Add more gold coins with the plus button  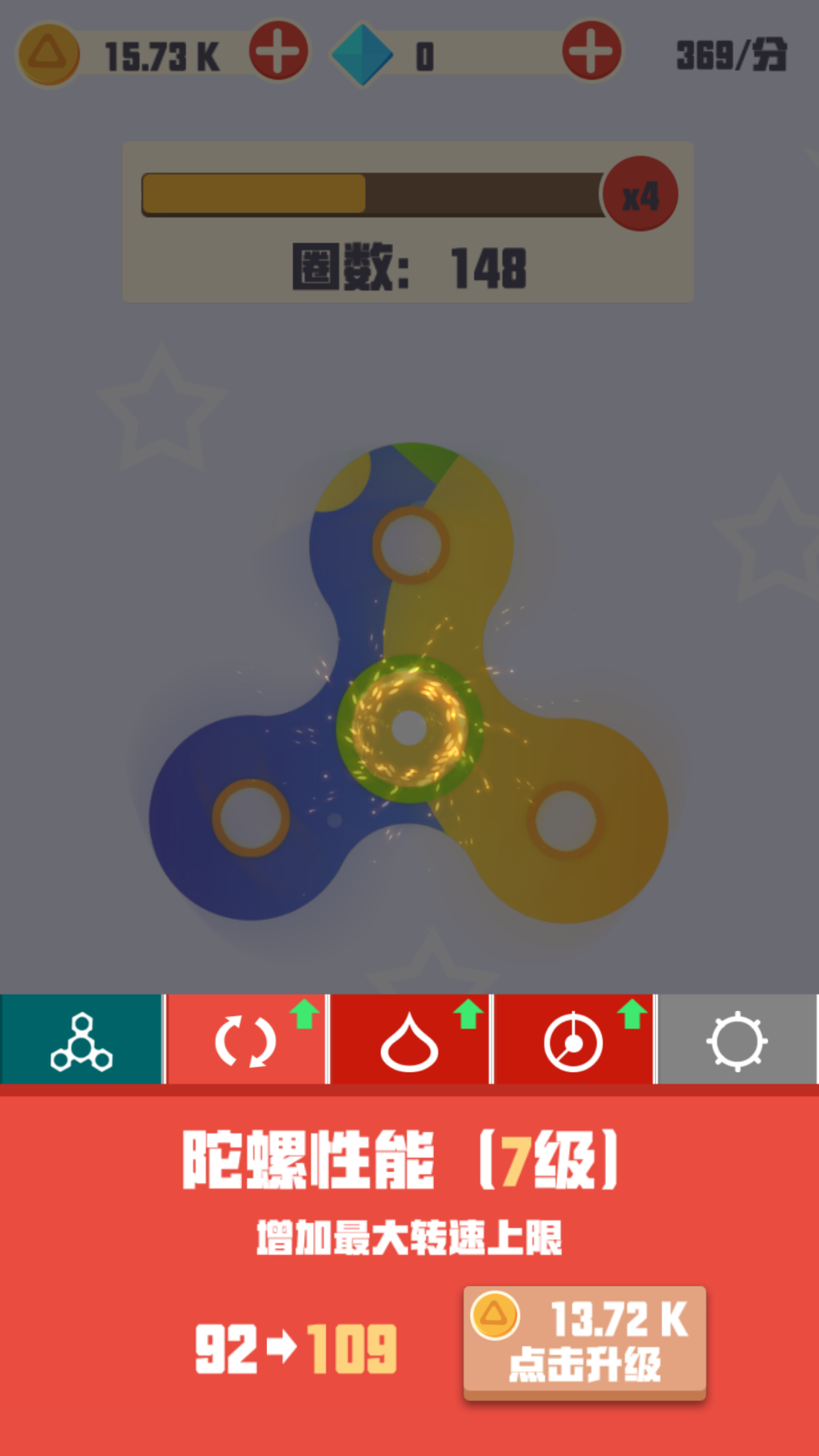coord(278,51)
